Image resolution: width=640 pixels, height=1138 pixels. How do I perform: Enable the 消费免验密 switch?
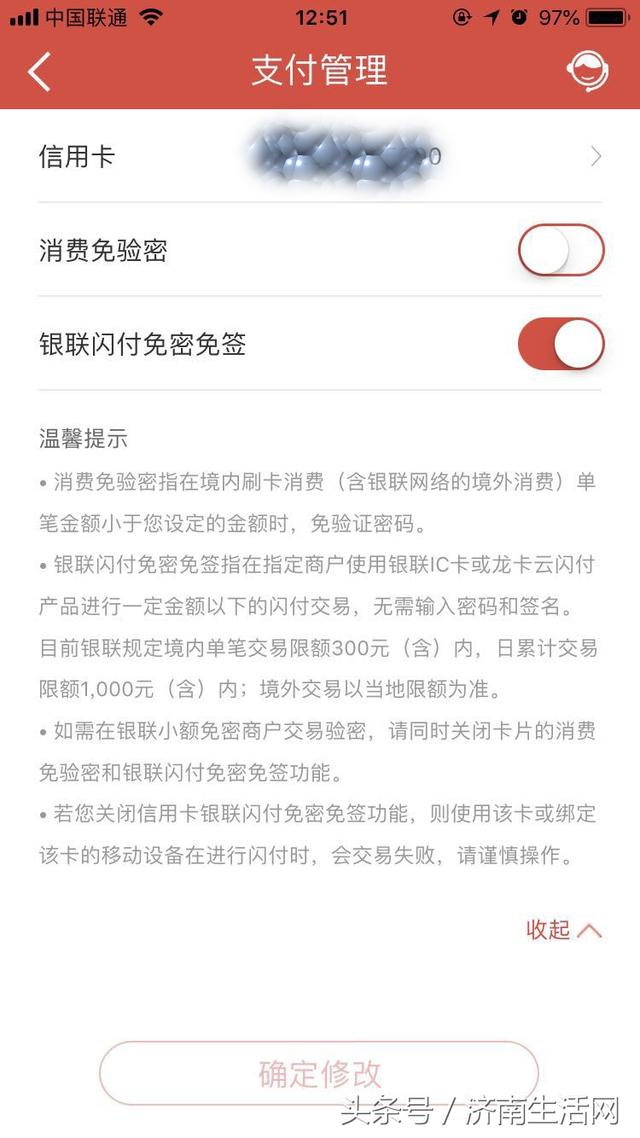pyautogui.click(x=561, y=250)
